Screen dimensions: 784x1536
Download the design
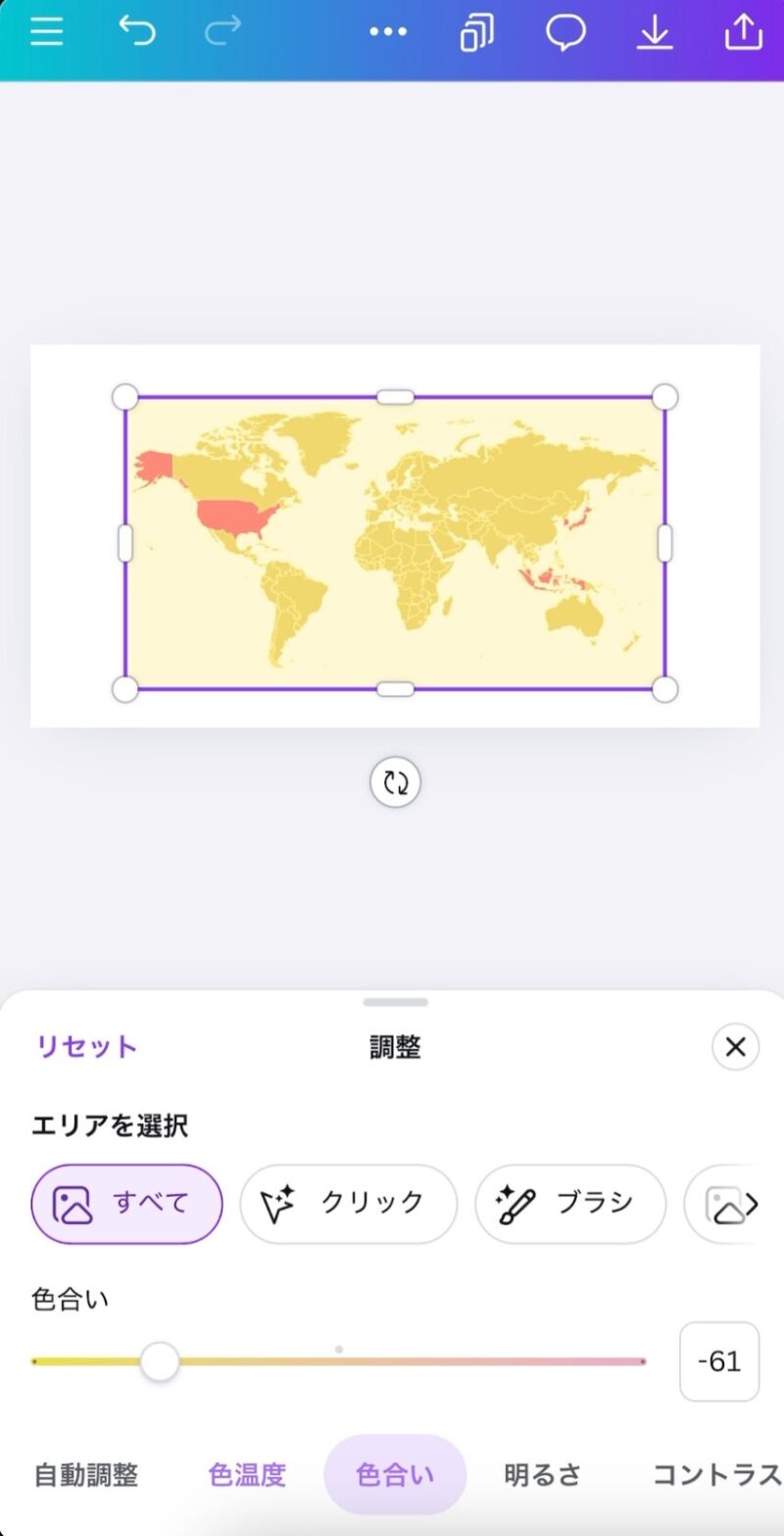(x=654, y=32)
